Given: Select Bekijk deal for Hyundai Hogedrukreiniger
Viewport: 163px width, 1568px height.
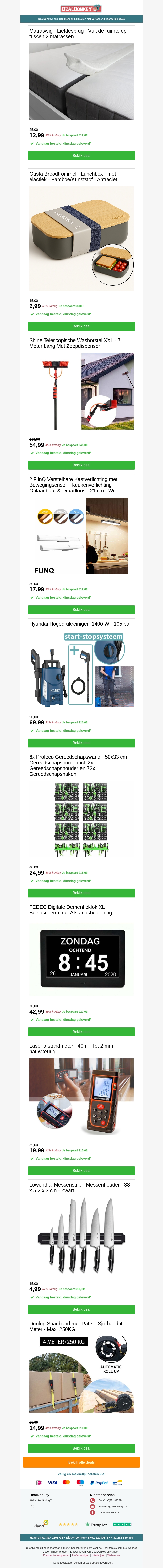Looking at the screenshot, I should pyautogui.click(x=81, y=743).
